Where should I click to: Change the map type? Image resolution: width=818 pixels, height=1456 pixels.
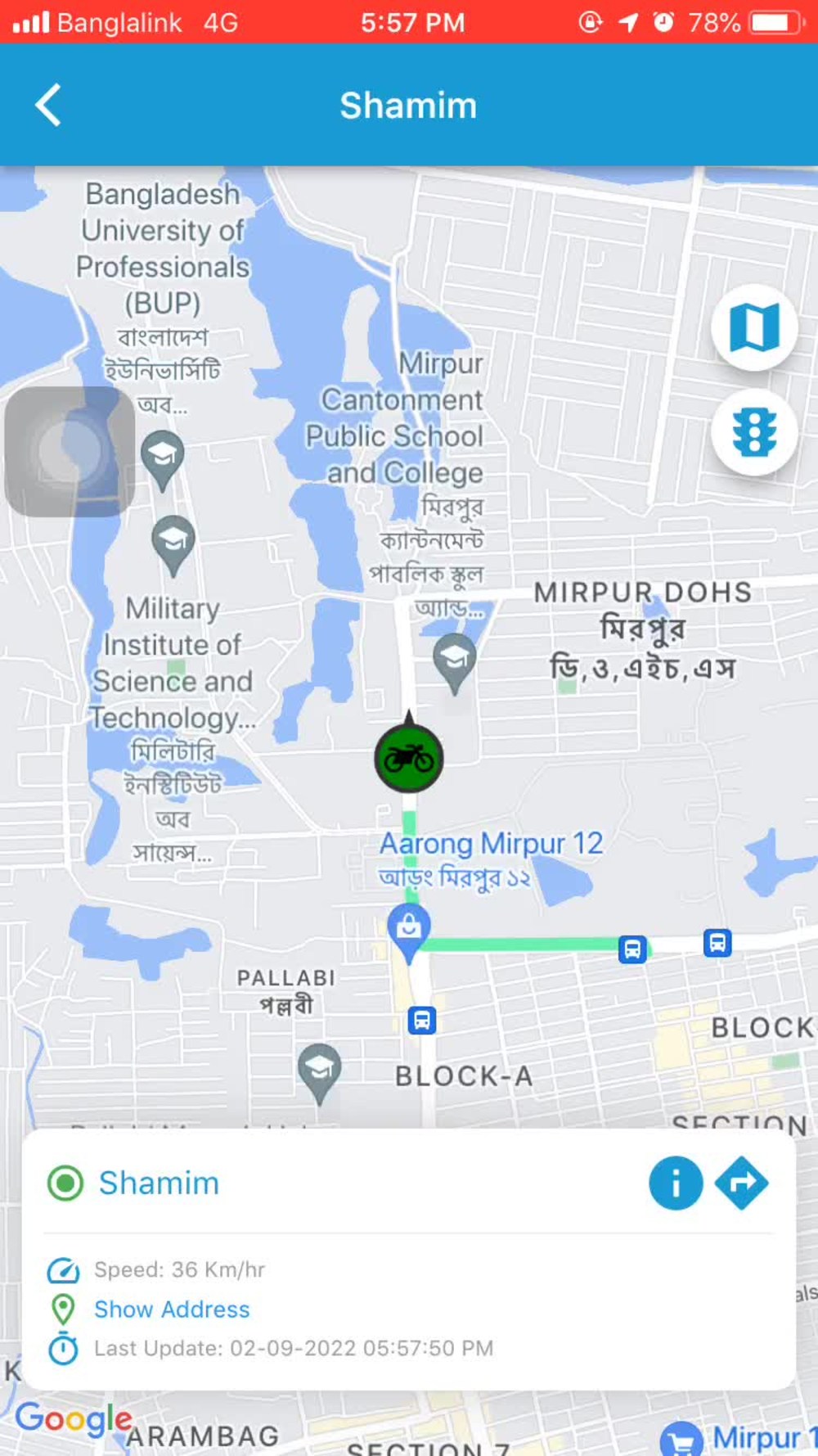pyautogui.click(x=754, y=328)
